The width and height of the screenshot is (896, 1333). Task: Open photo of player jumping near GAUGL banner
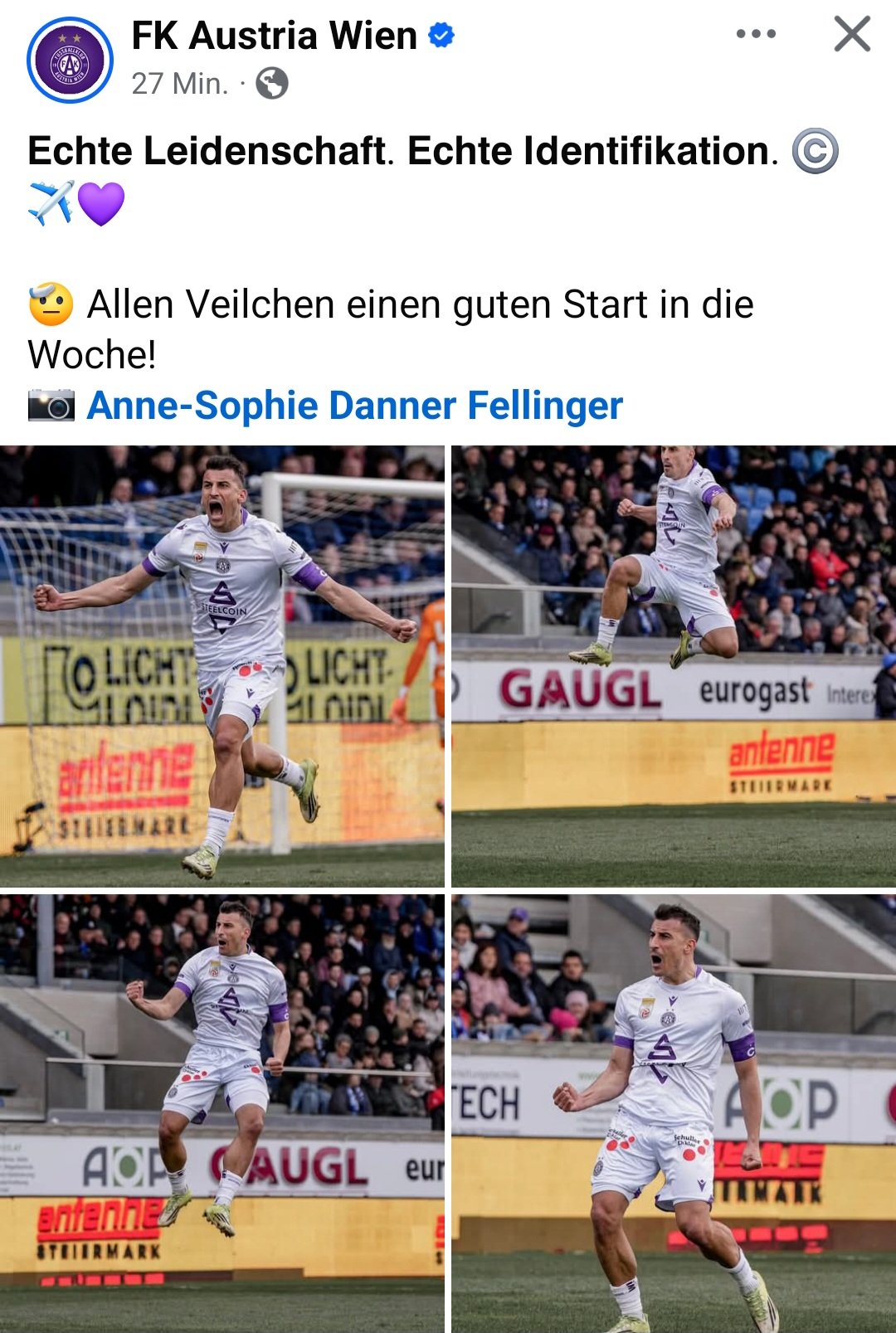(674, 666)
